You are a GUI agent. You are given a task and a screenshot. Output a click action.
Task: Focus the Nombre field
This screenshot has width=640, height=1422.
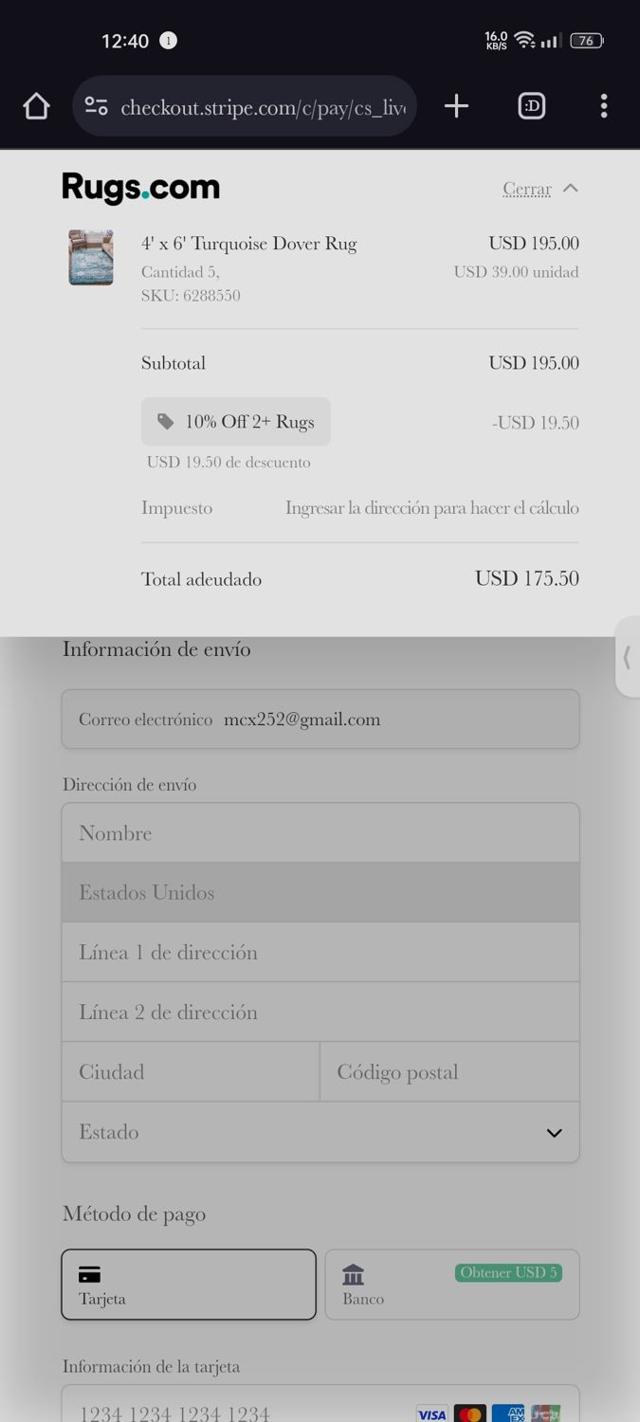click(320, 833)
